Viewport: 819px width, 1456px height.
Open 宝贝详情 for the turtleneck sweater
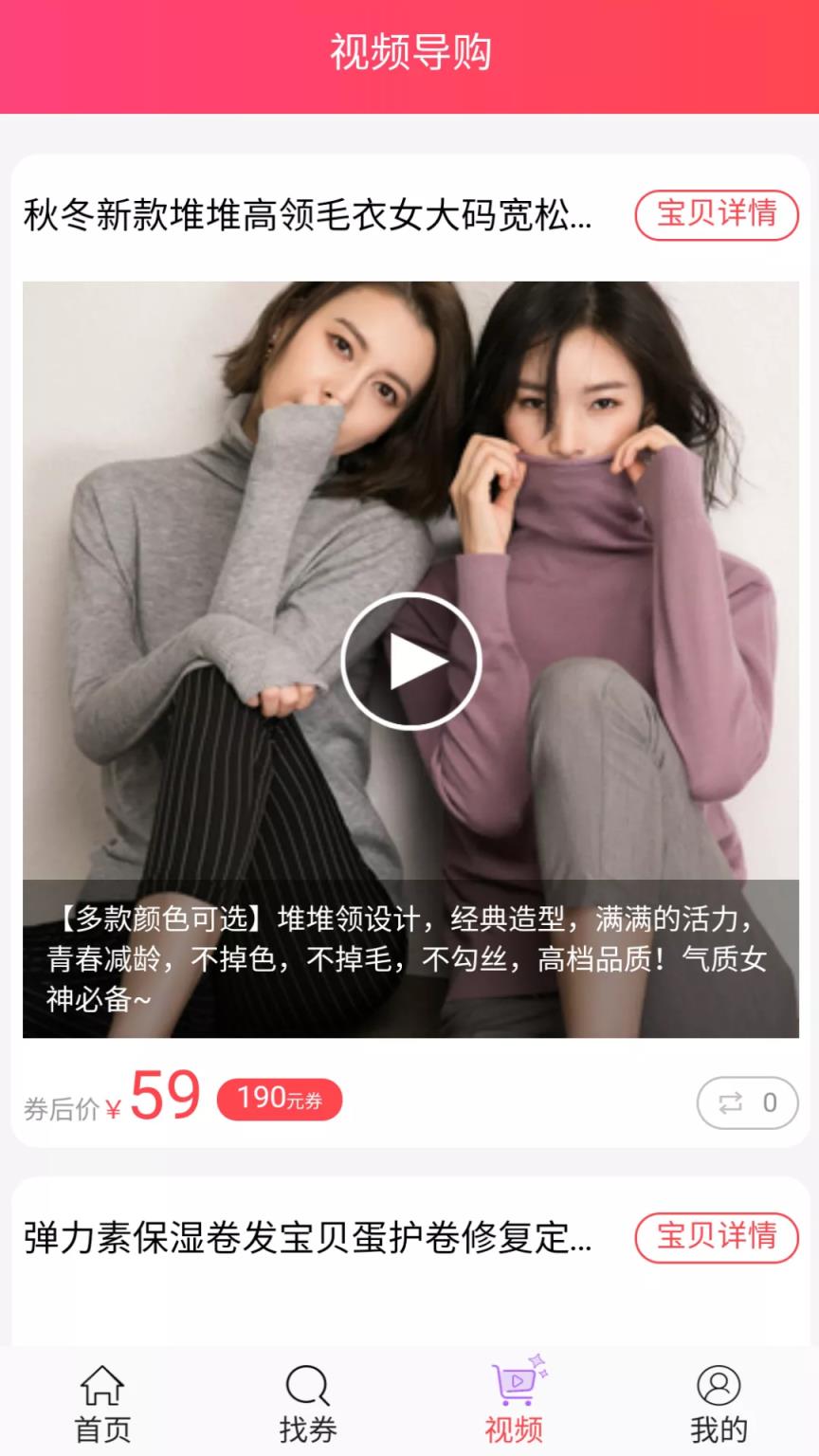(x=717, y=216)
